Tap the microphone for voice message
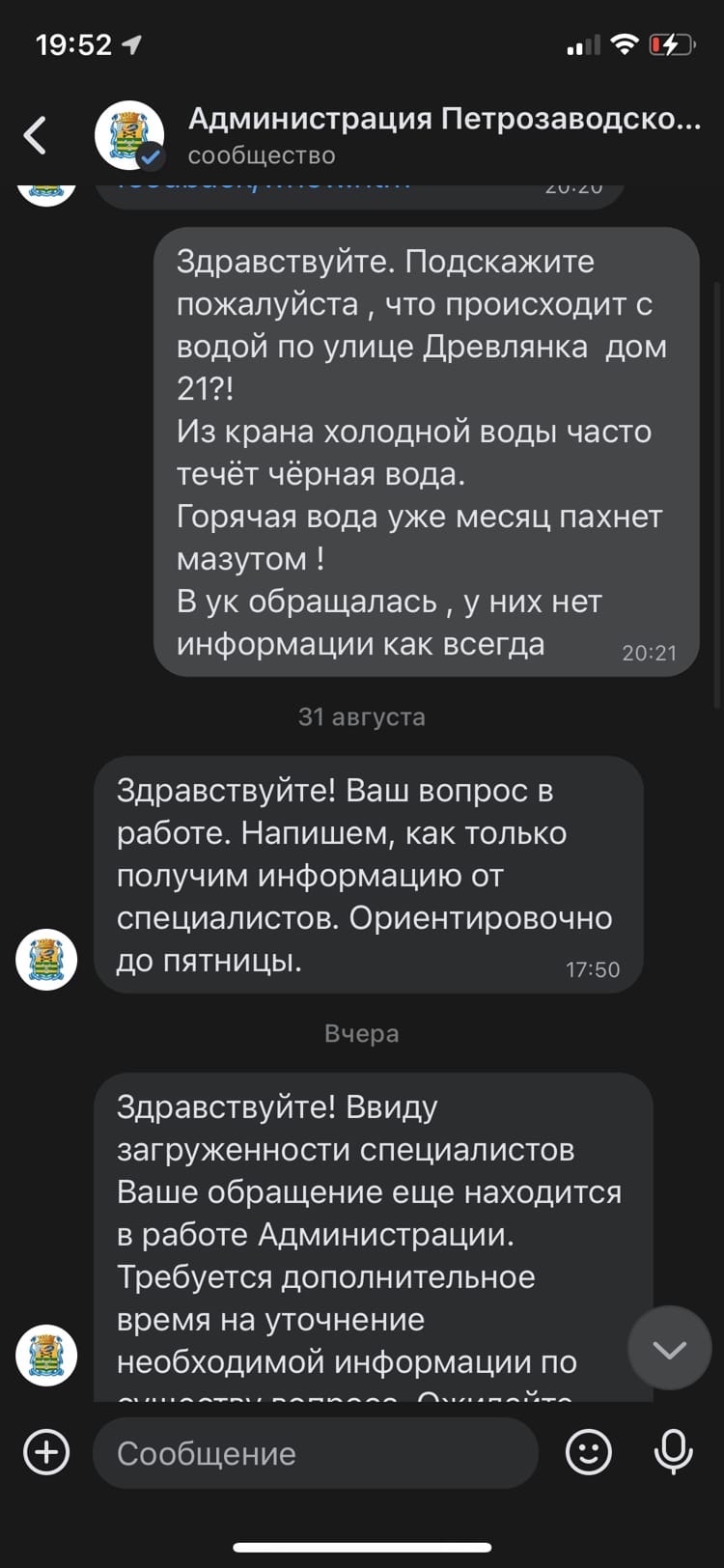 click(x=673, y=1452)
